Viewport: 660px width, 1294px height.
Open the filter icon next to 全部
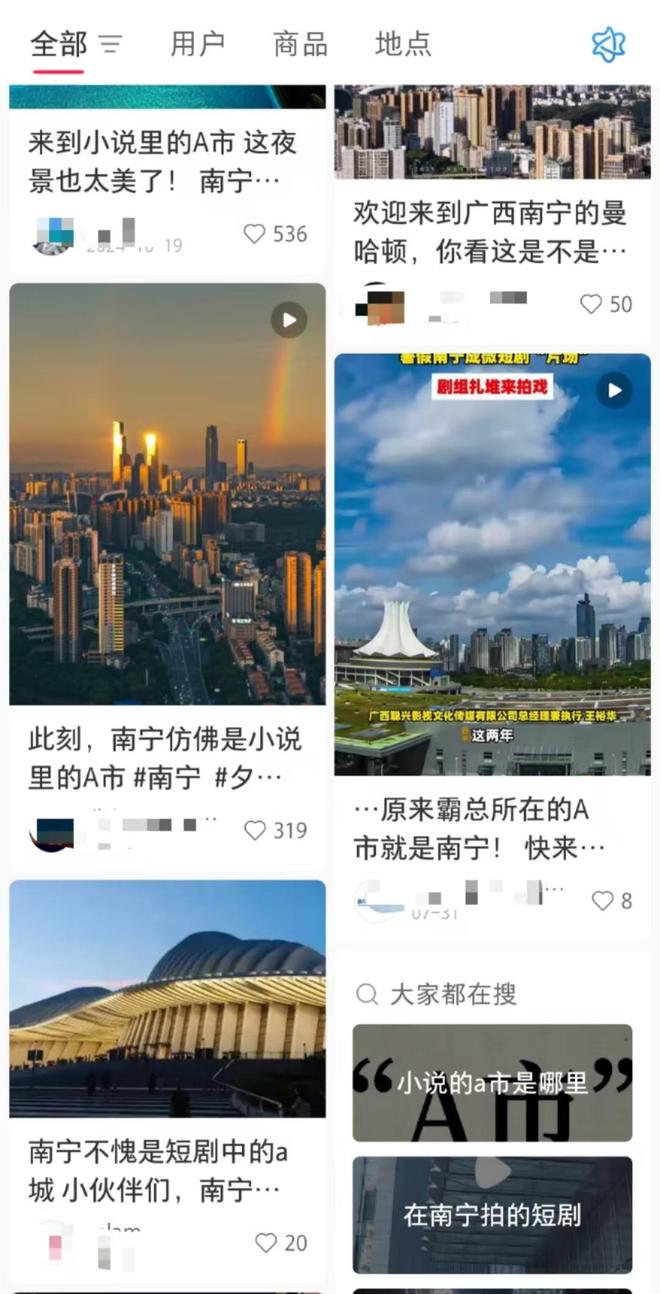tap(111, 45)
